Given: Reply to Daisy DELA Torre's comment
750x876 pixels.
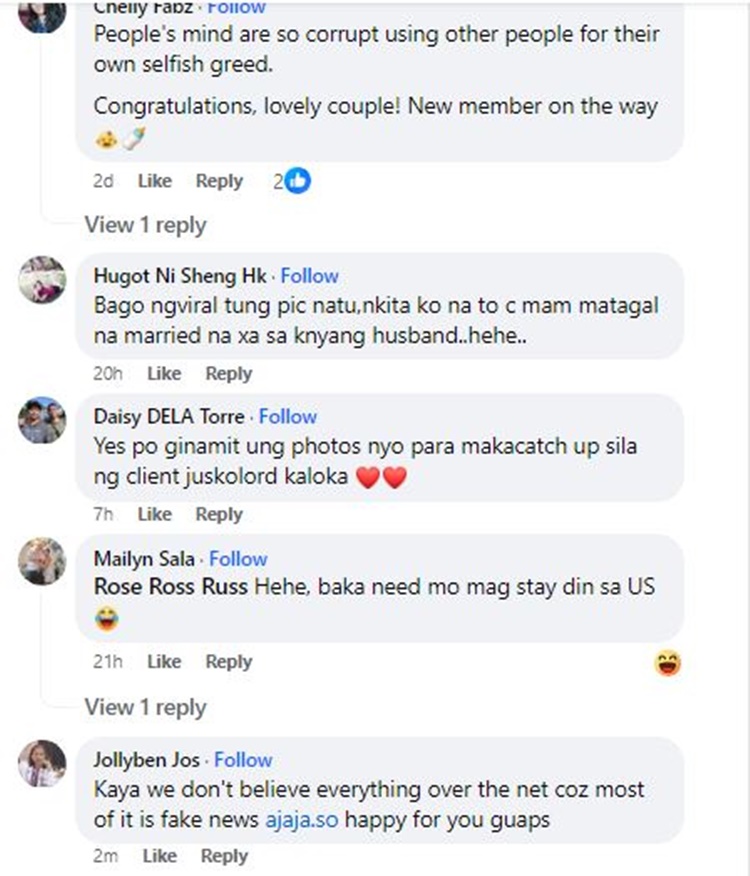Looking at the screenshot, I should (x=219, y=514).
